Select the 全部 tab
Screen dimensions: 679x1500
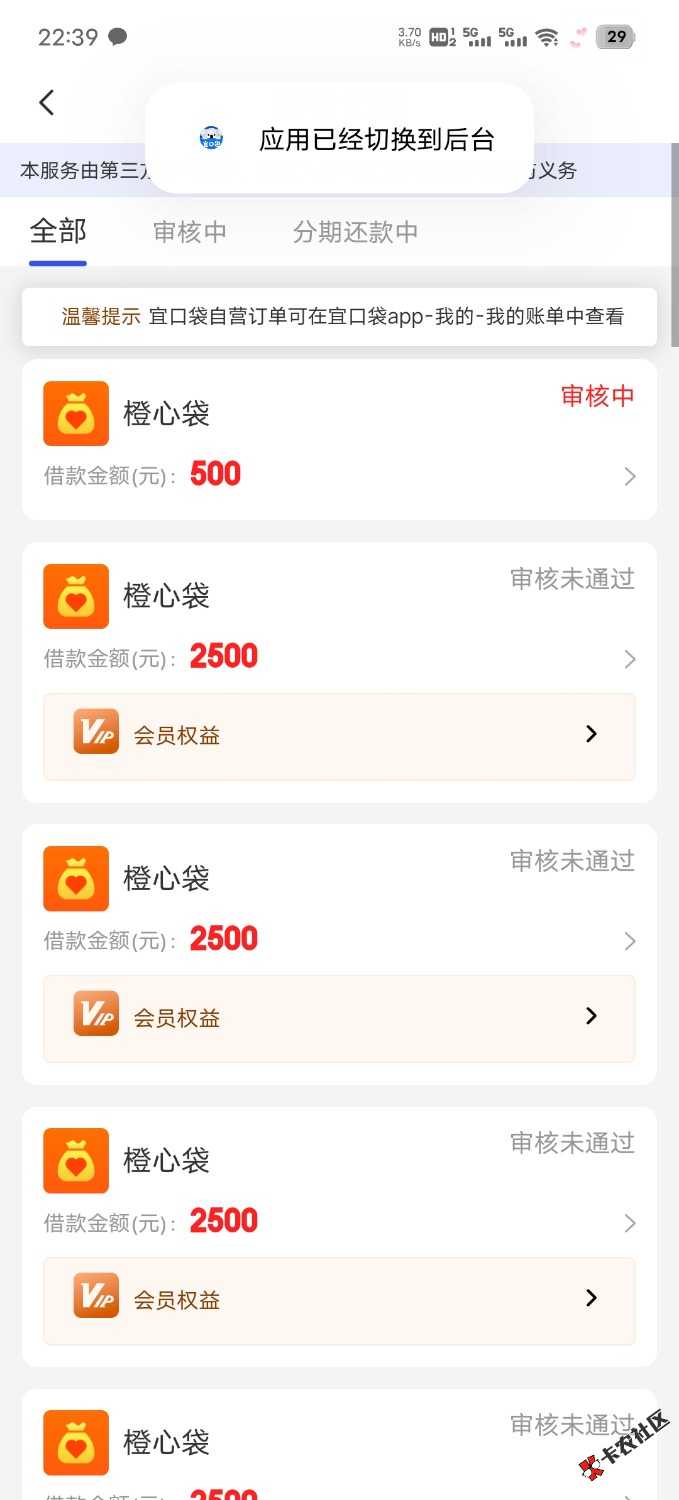pyautogui.click(x=58, y=231)
